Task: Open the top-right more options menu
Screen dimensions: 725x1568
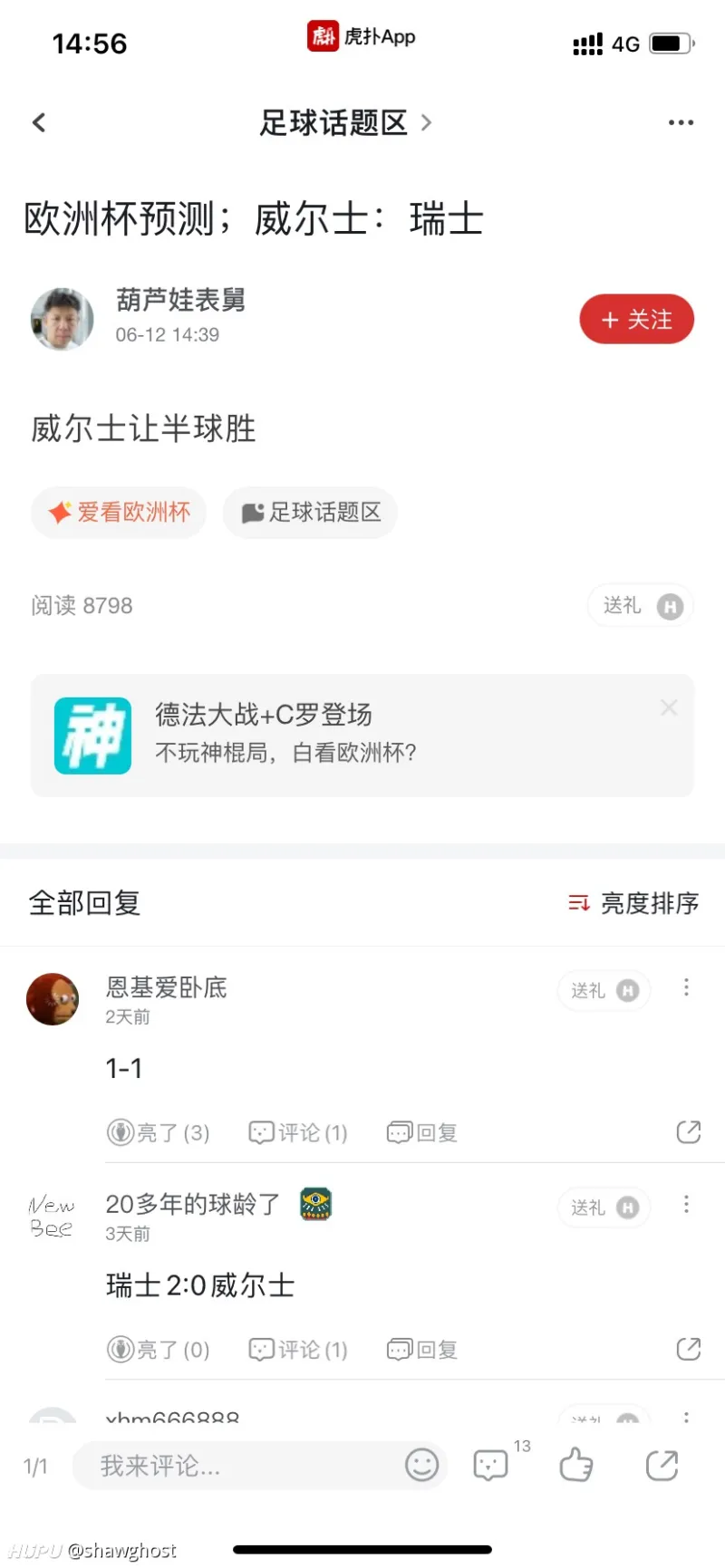Action: pos(681,122)
